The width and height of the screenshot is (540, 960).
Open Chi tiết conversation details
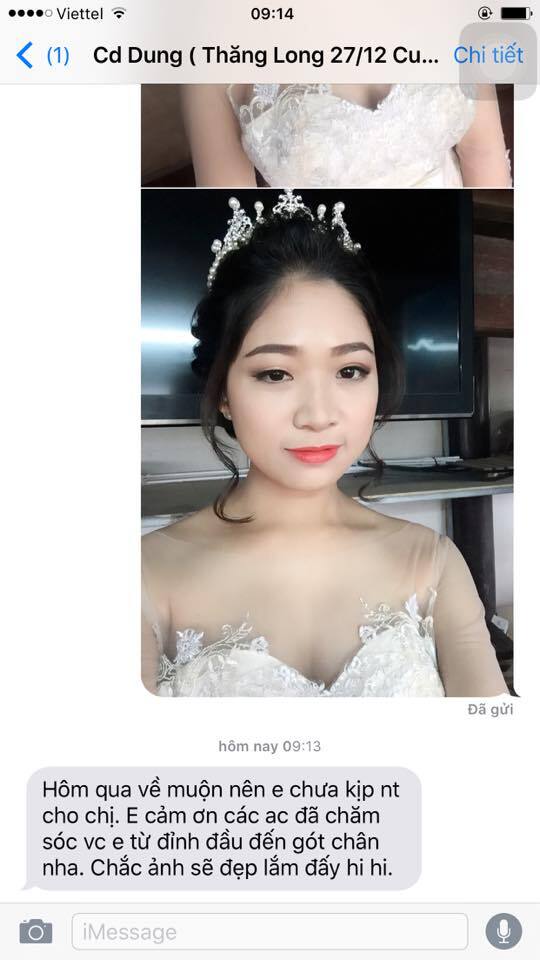coord(488,55)
